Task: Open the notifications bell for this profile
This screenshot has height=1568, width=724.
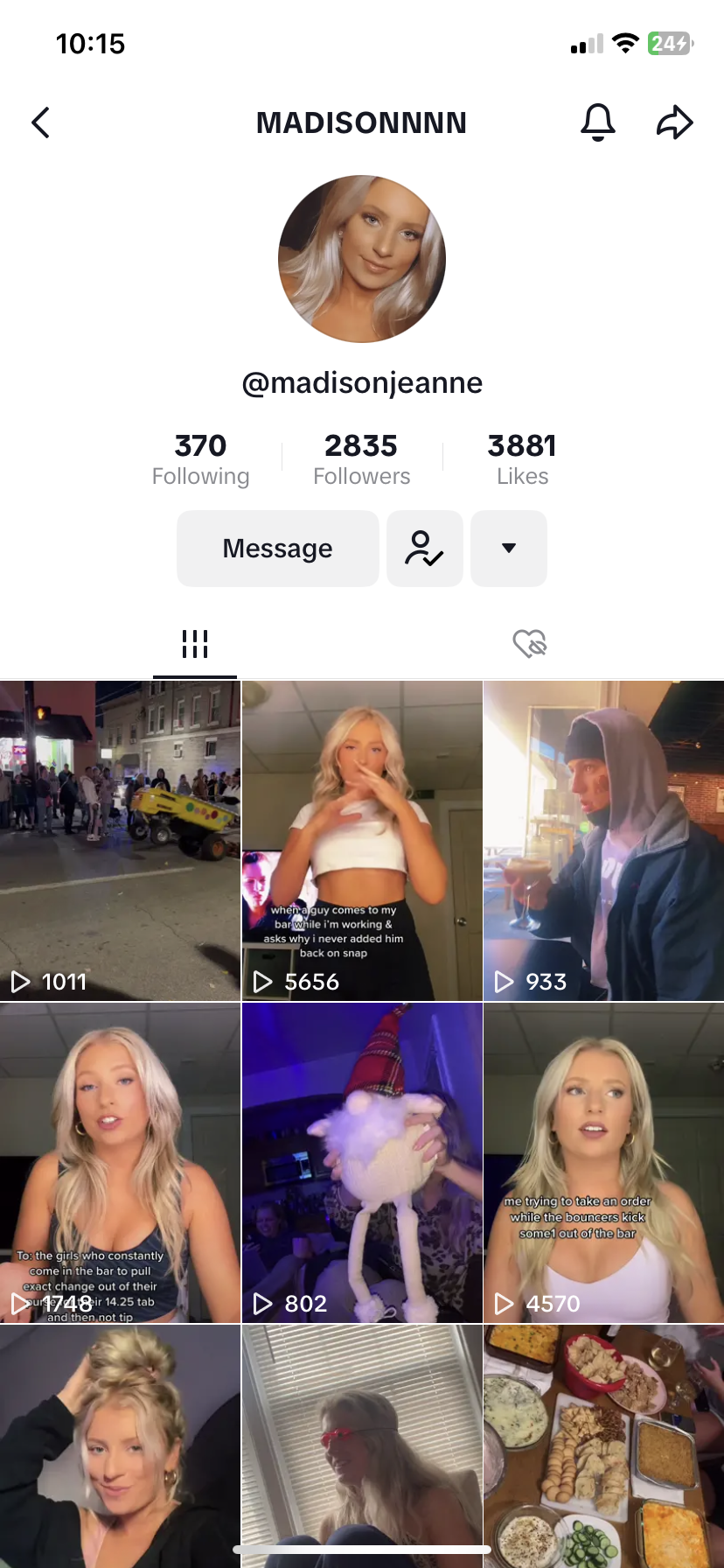Action: [x=598, y=122]
